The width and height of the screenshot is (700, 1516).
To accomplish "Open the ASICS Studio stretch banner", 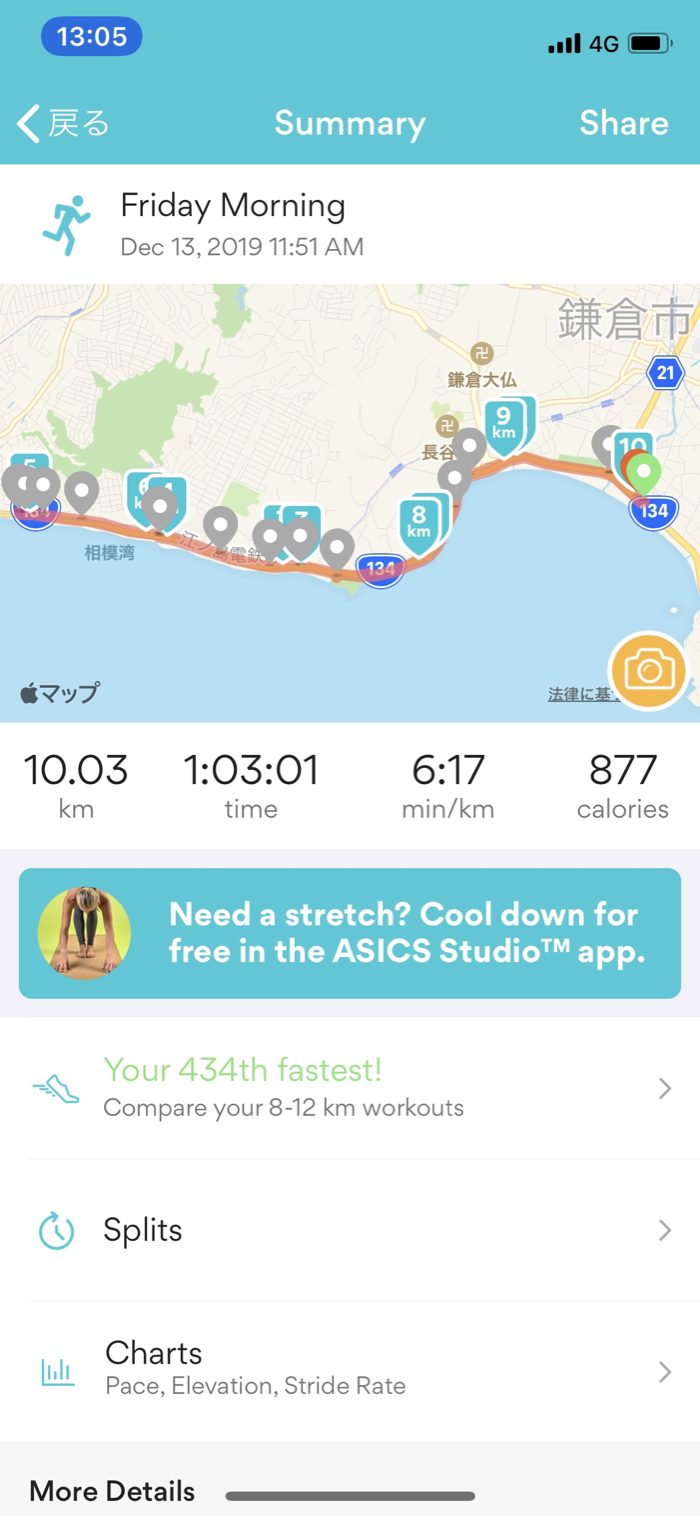I will (x=350, y=933).
